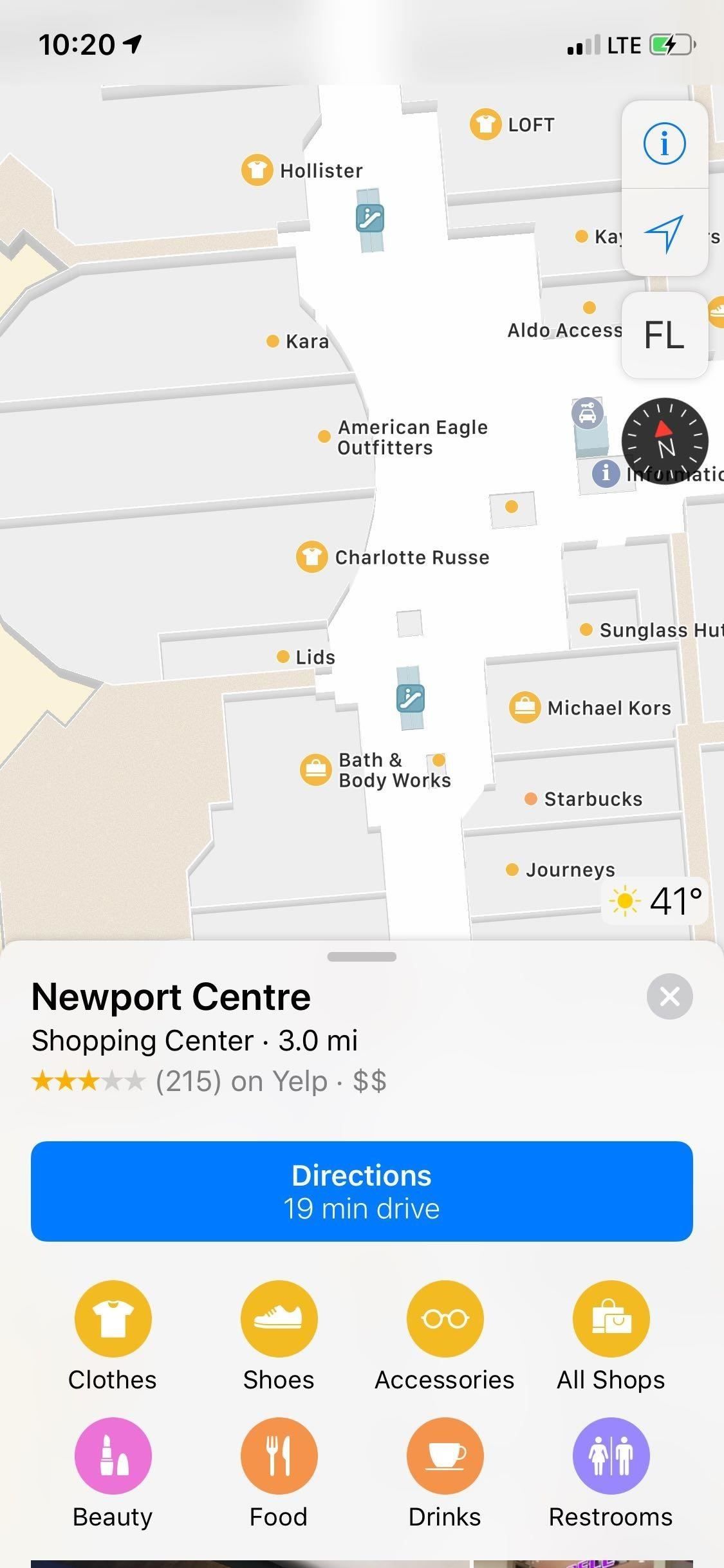Open the Food category

click(278, 1455)
